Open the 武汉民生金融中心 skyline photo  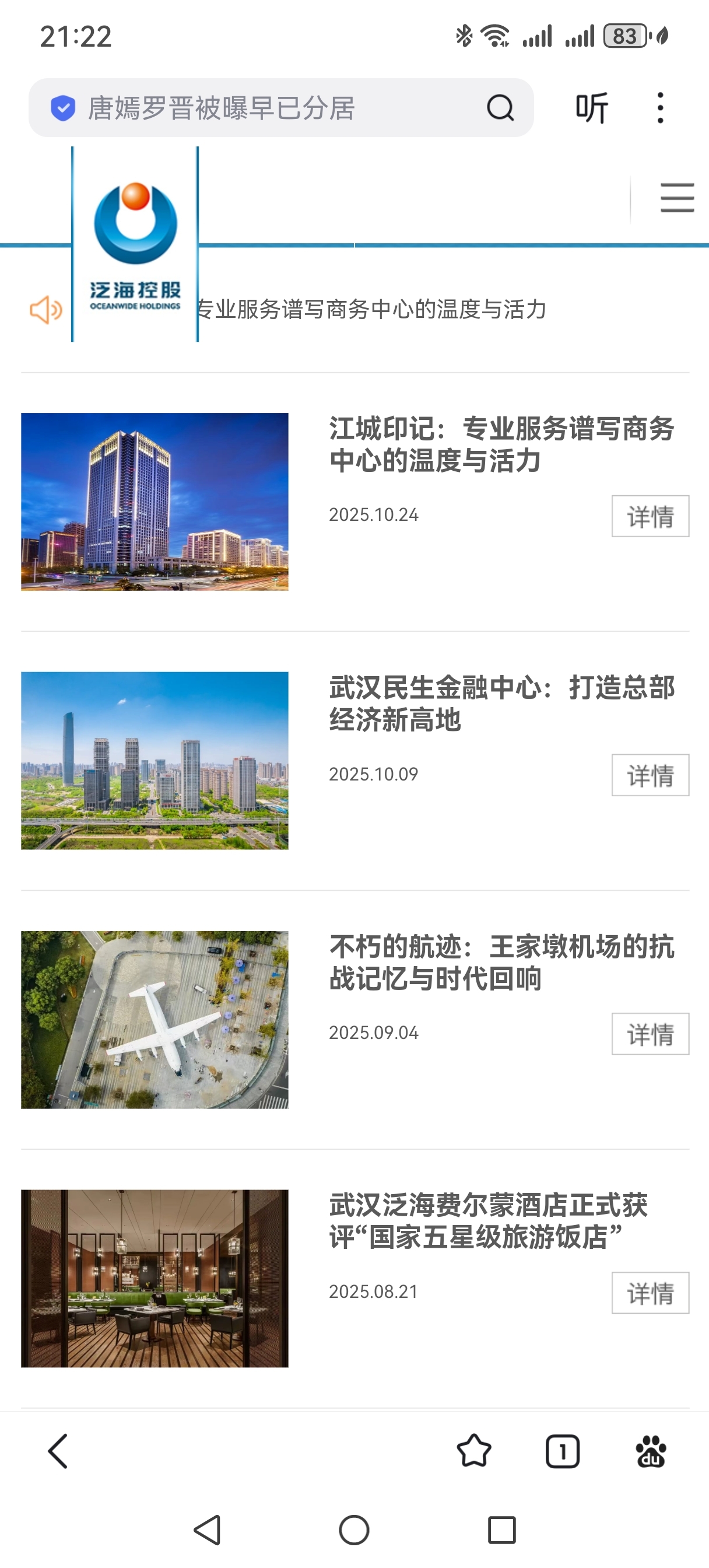155,760
